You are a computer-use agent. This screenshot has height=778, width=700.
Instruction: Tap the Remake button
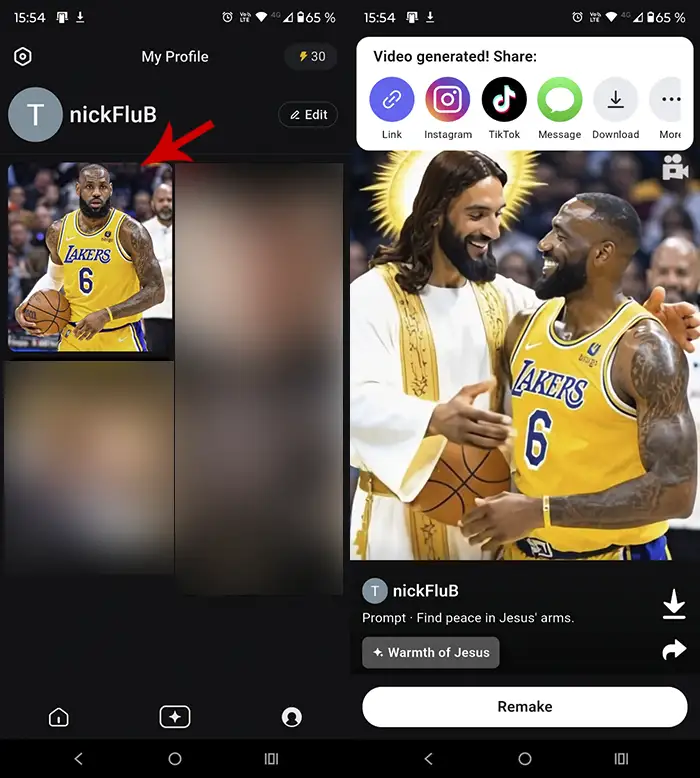525,706
